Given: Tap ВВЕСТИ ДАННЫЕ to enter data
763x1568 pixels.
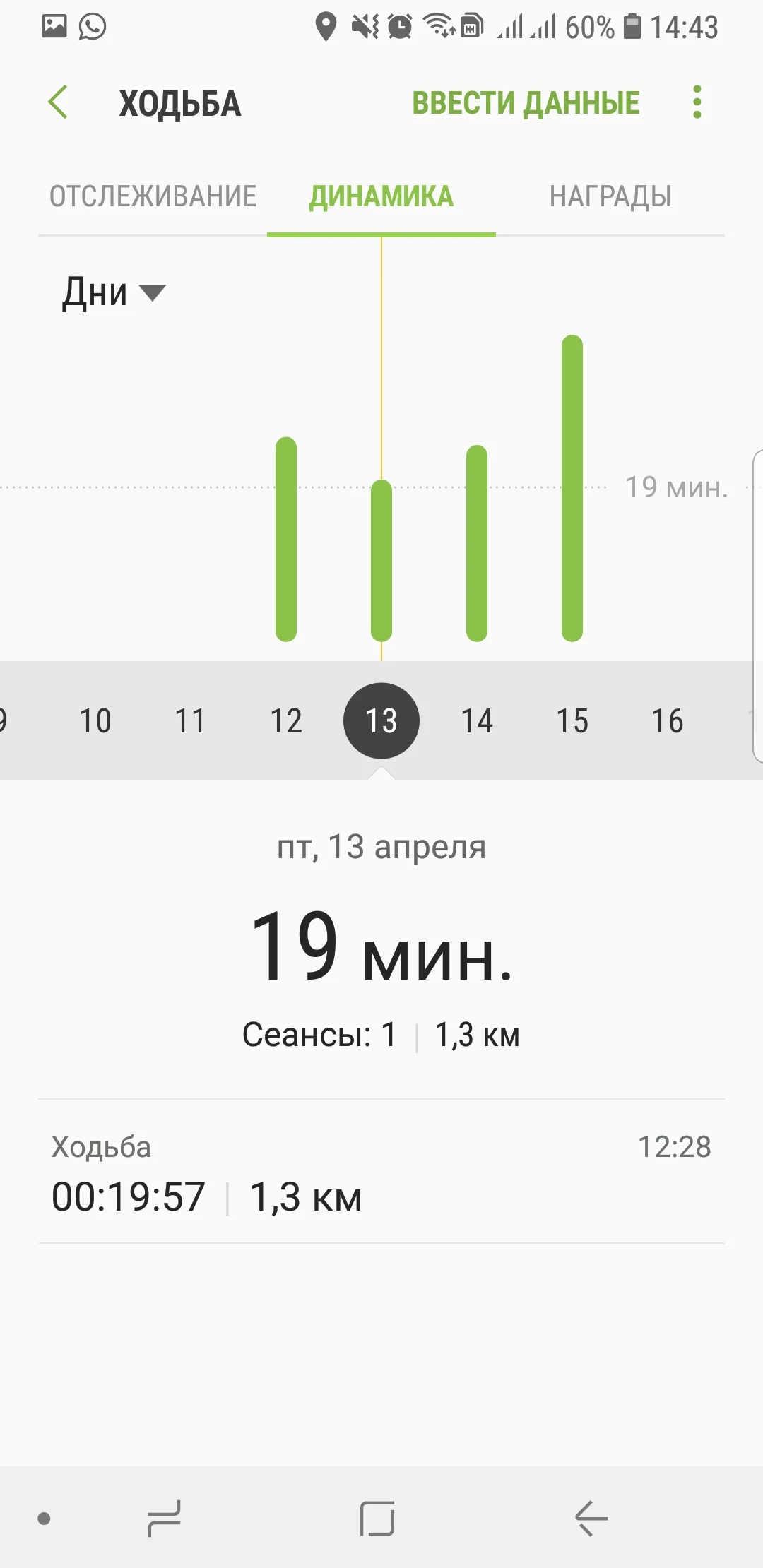Looking at the screenshot, I should (x=526, y=103).
